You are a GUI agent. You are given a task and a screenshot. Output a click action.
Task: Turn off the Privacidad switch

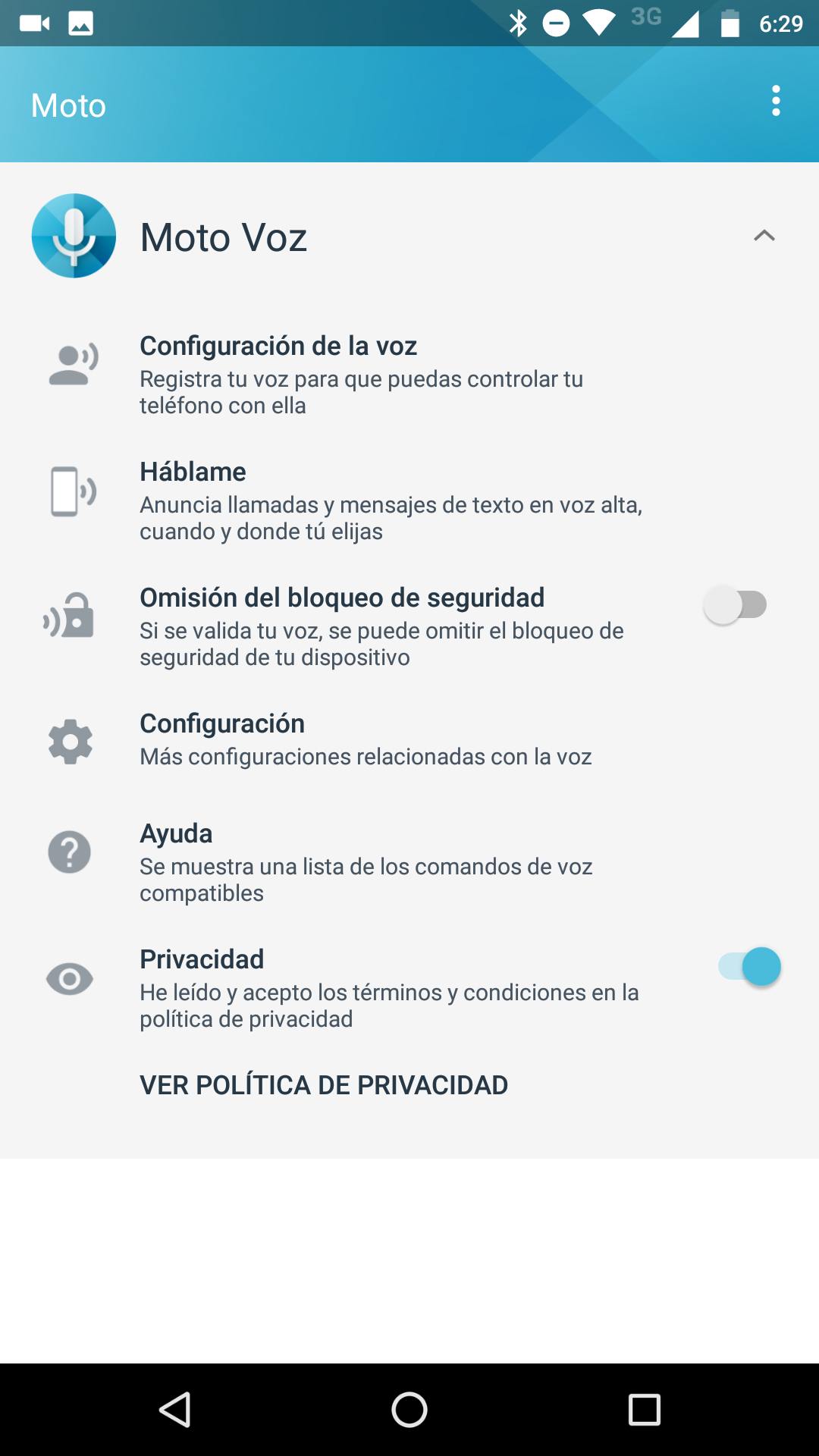[750, 967]
